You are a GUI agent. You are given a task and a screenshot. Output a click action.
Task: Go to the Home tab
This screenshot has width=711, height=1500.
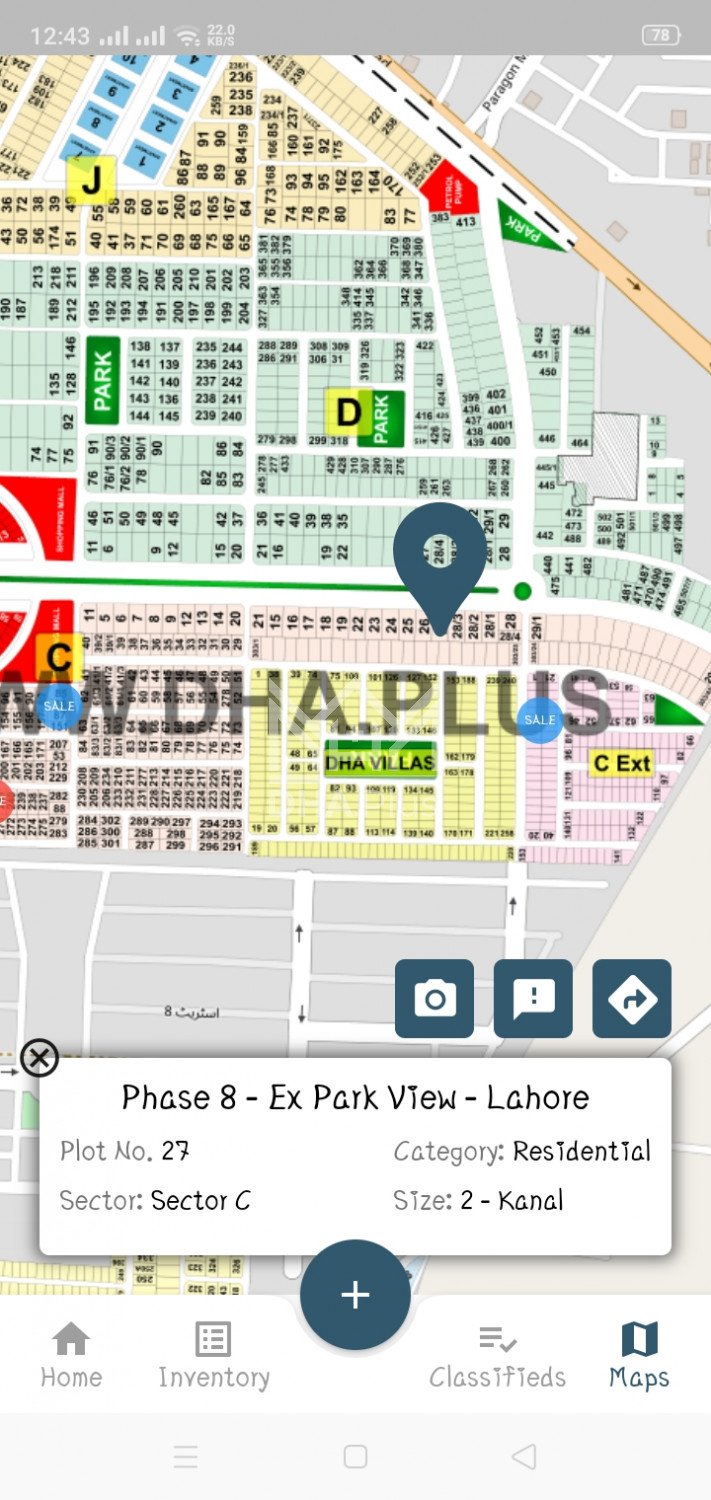[x=71, y=1355]
